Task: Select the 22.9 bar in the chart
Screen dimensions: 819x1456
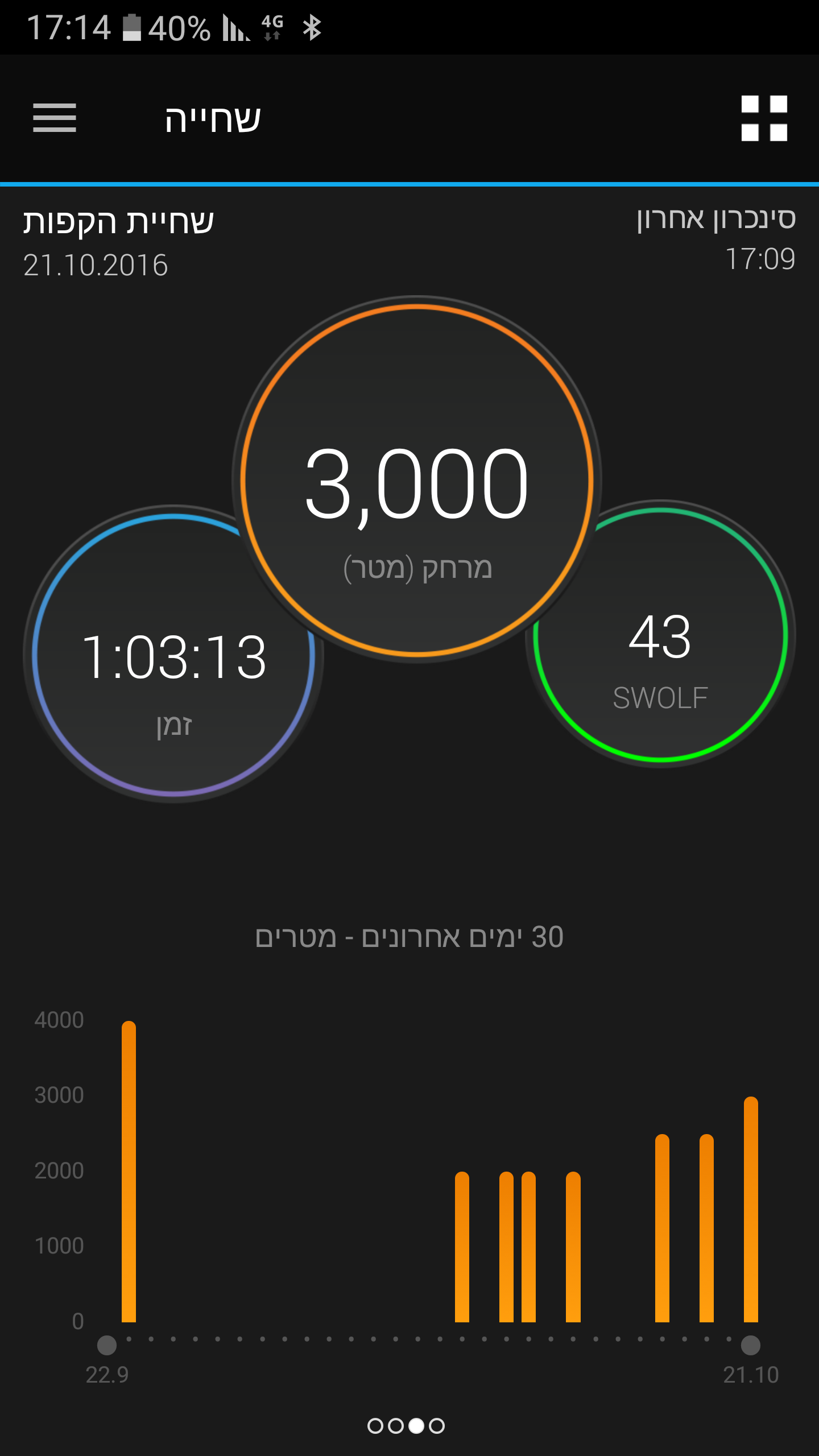Action: 129,1172
